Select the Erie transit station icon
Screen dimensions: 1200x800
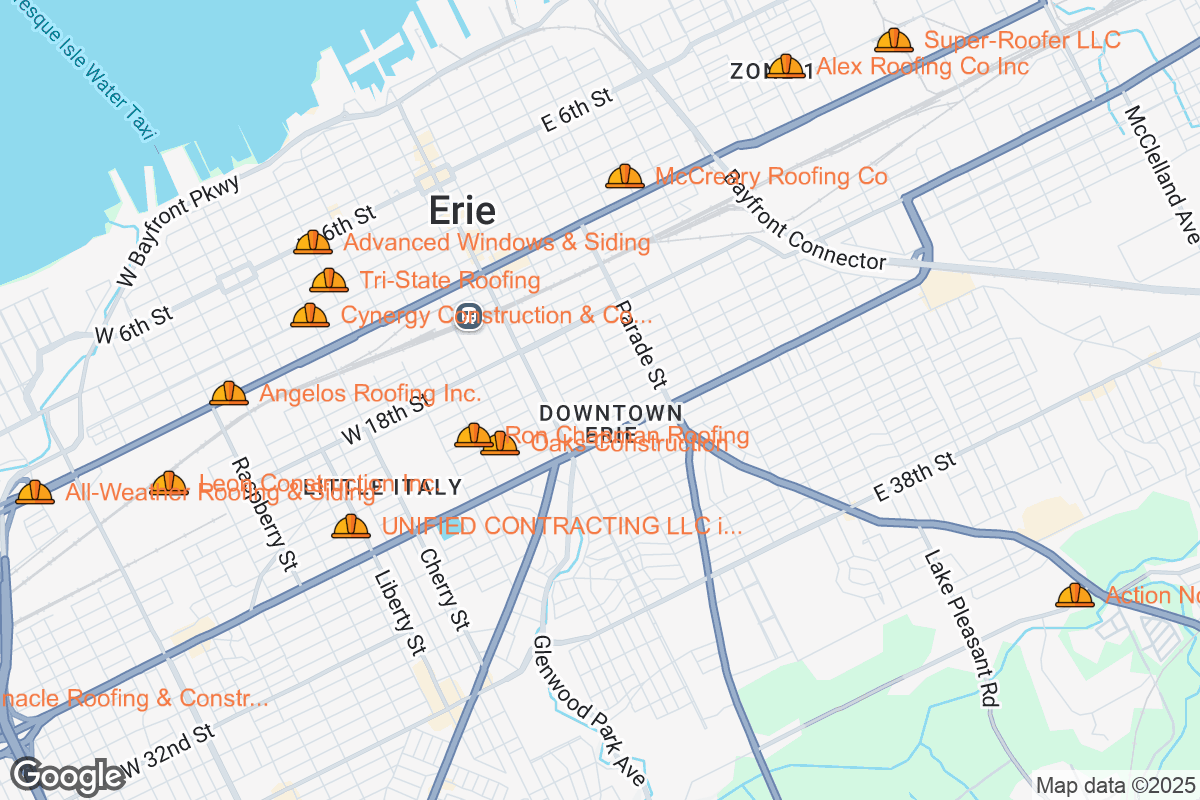click(x=468, y=317)
